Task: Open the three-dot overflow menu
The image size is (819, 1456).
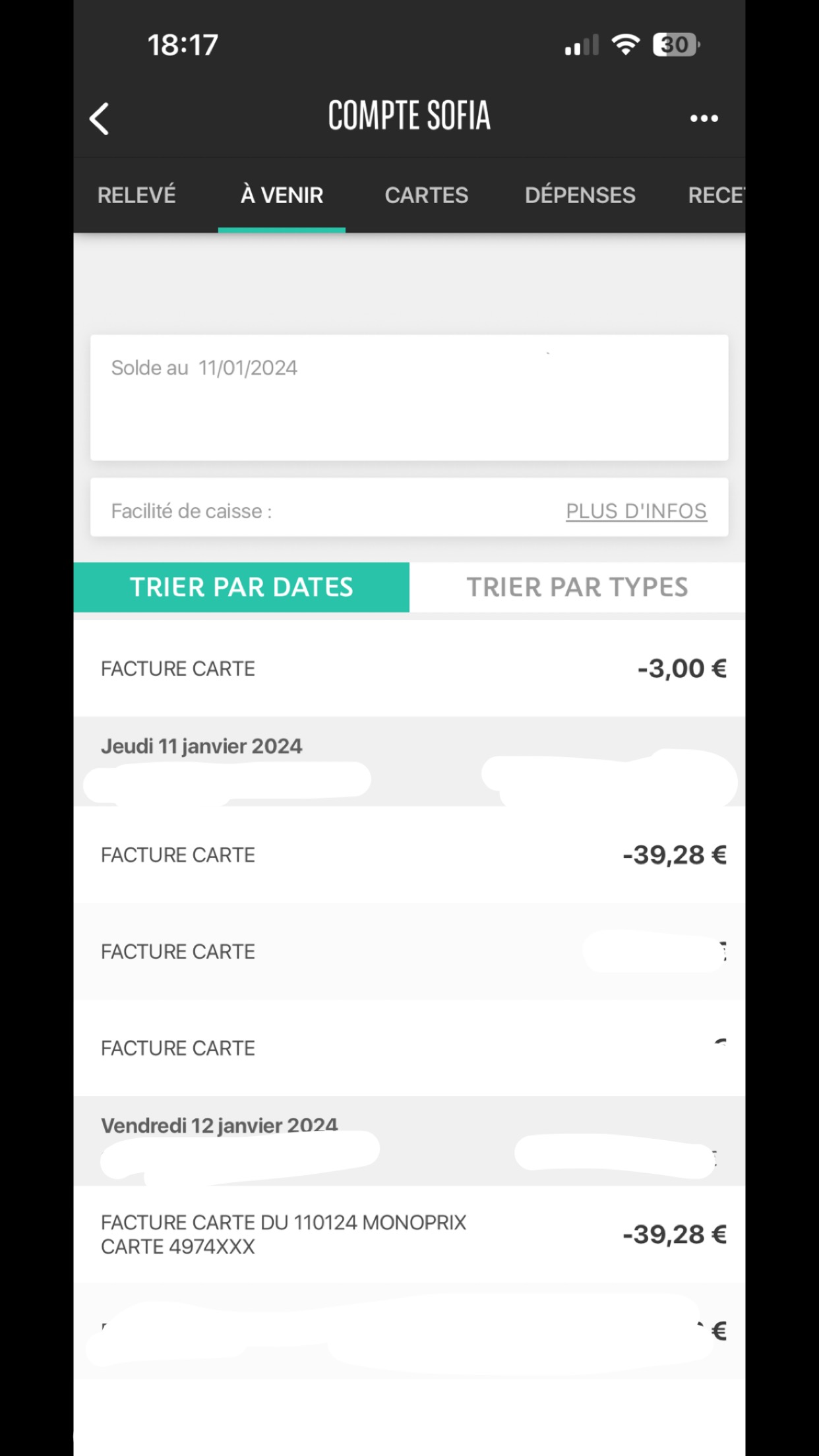Action: coord(704,119)
